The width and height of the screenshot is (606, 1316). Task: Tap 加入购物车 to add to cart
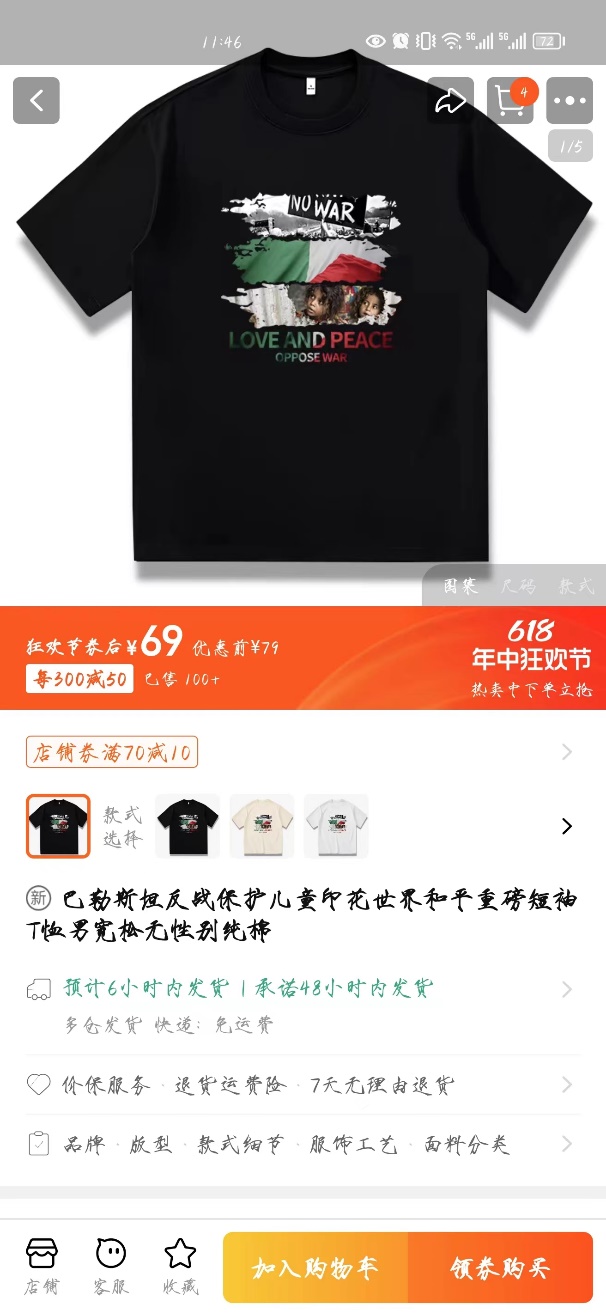315,1268
